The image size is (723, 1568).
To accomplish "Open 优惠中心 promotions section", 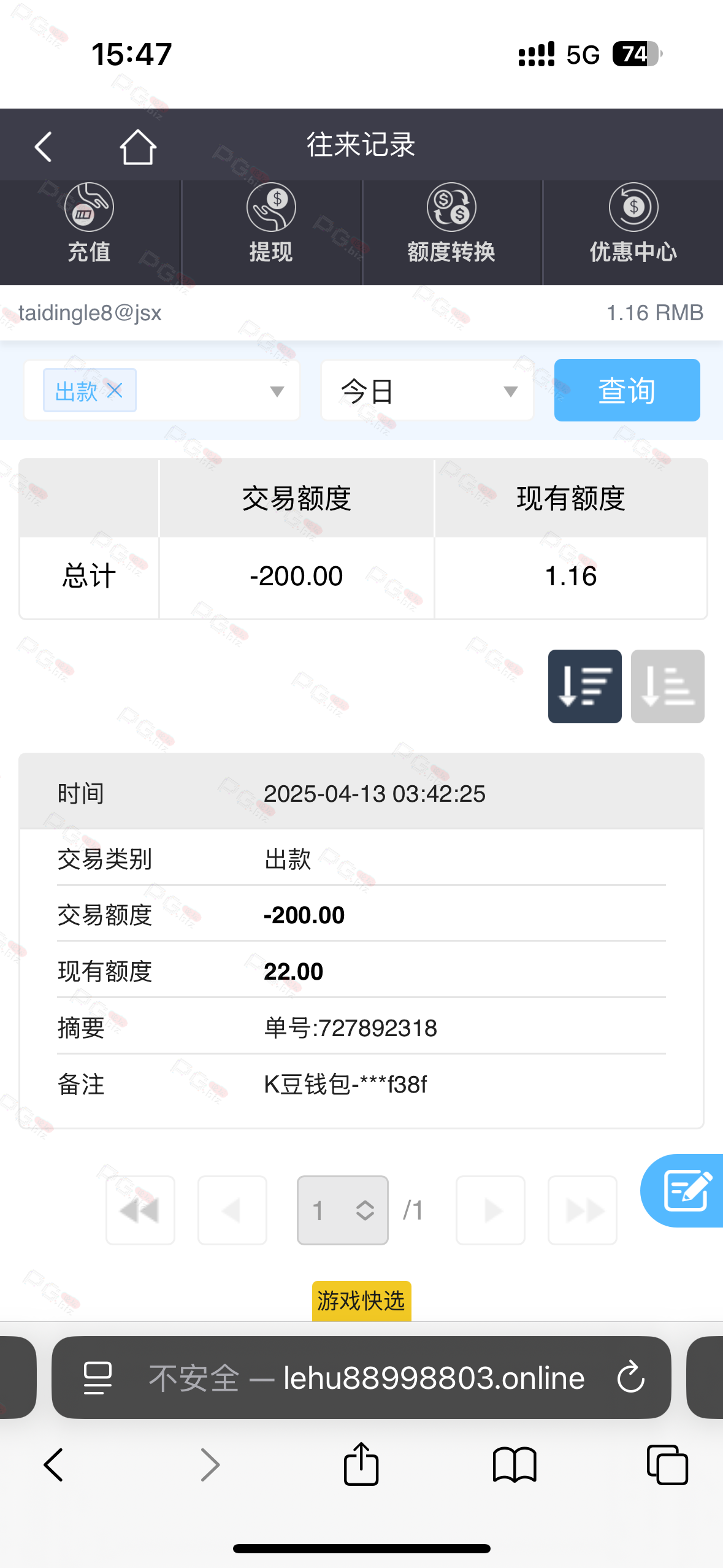I will point(633,224).
